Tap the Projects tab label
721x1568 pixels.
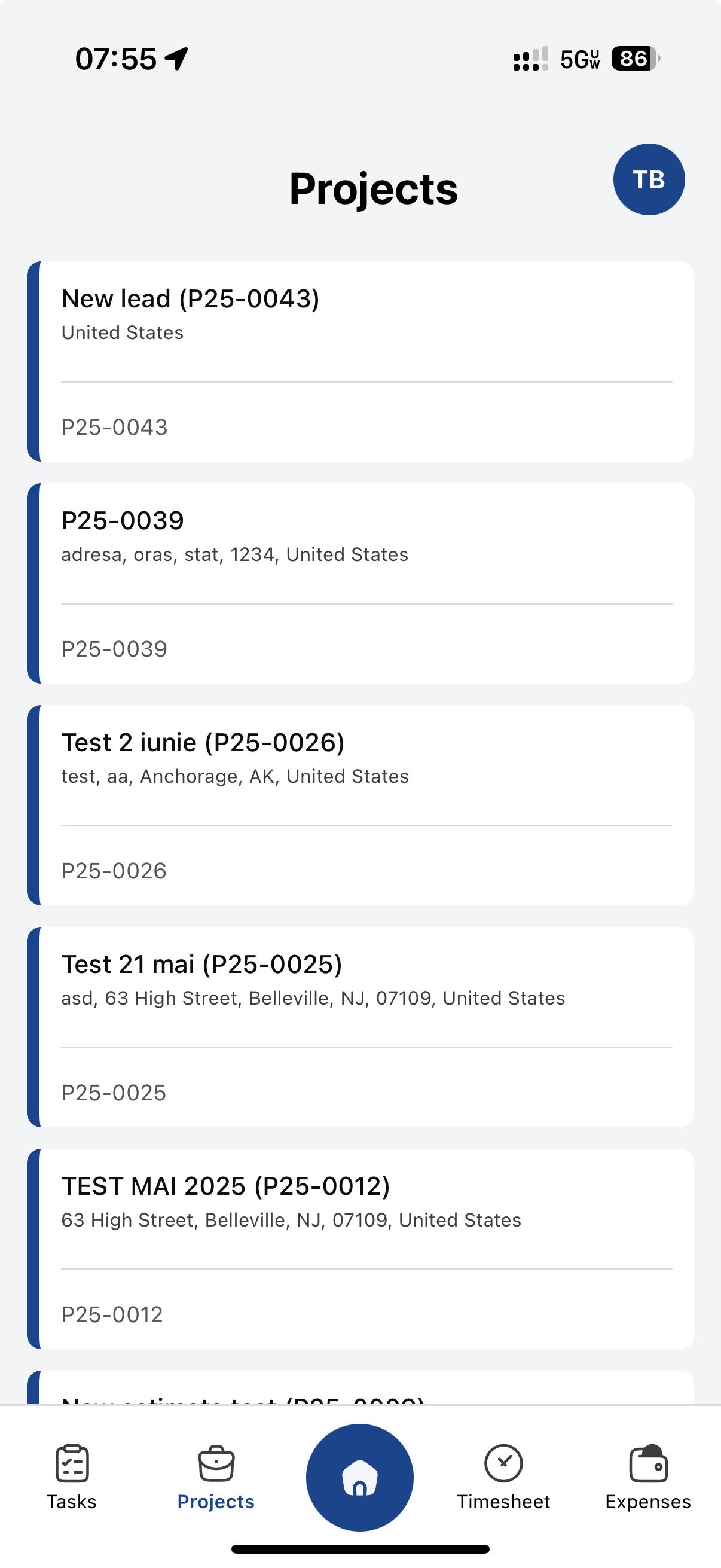[x=215, y=1501]
